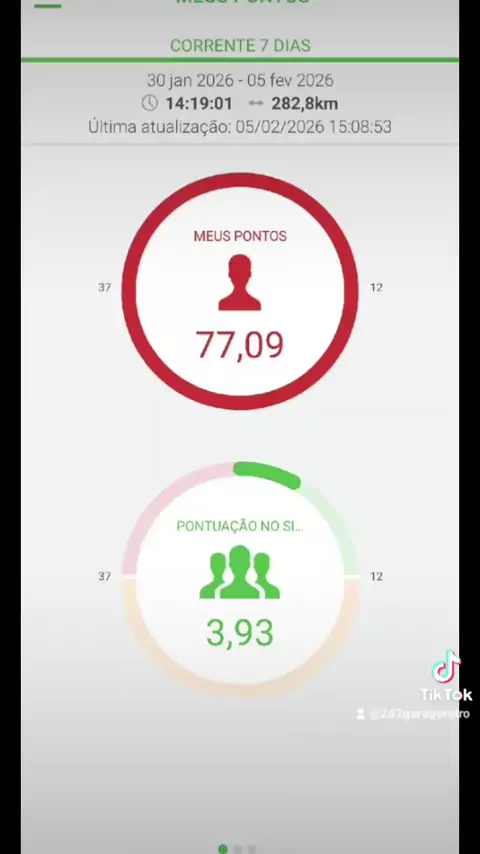Open the Meus Pontos score circle
Viewport: 480px width, 854px height.
pos(240,291)
